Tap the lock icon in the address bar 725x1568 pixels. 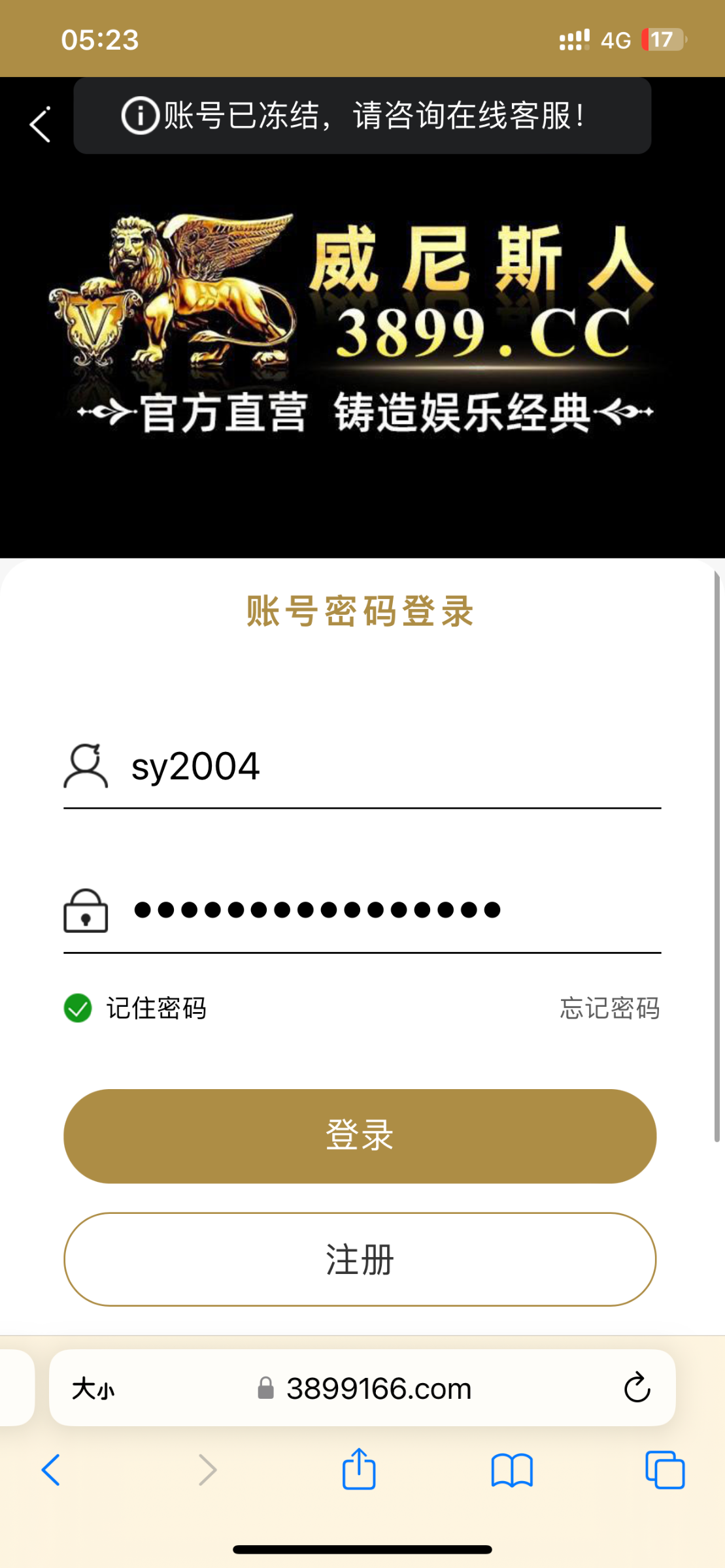267,1389
